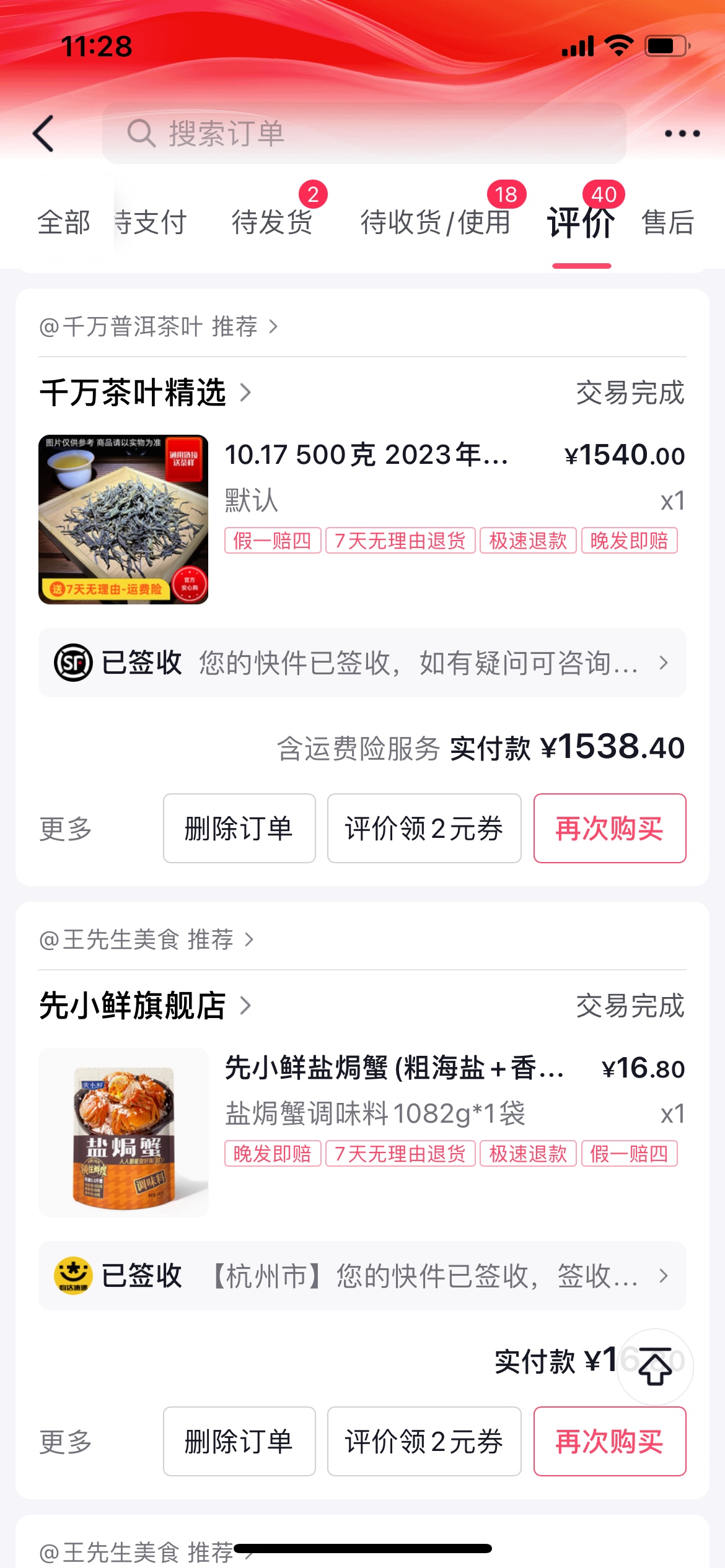Switch to the 待收货/使用 tab
725x1568 pixels.
pos(436,222)
